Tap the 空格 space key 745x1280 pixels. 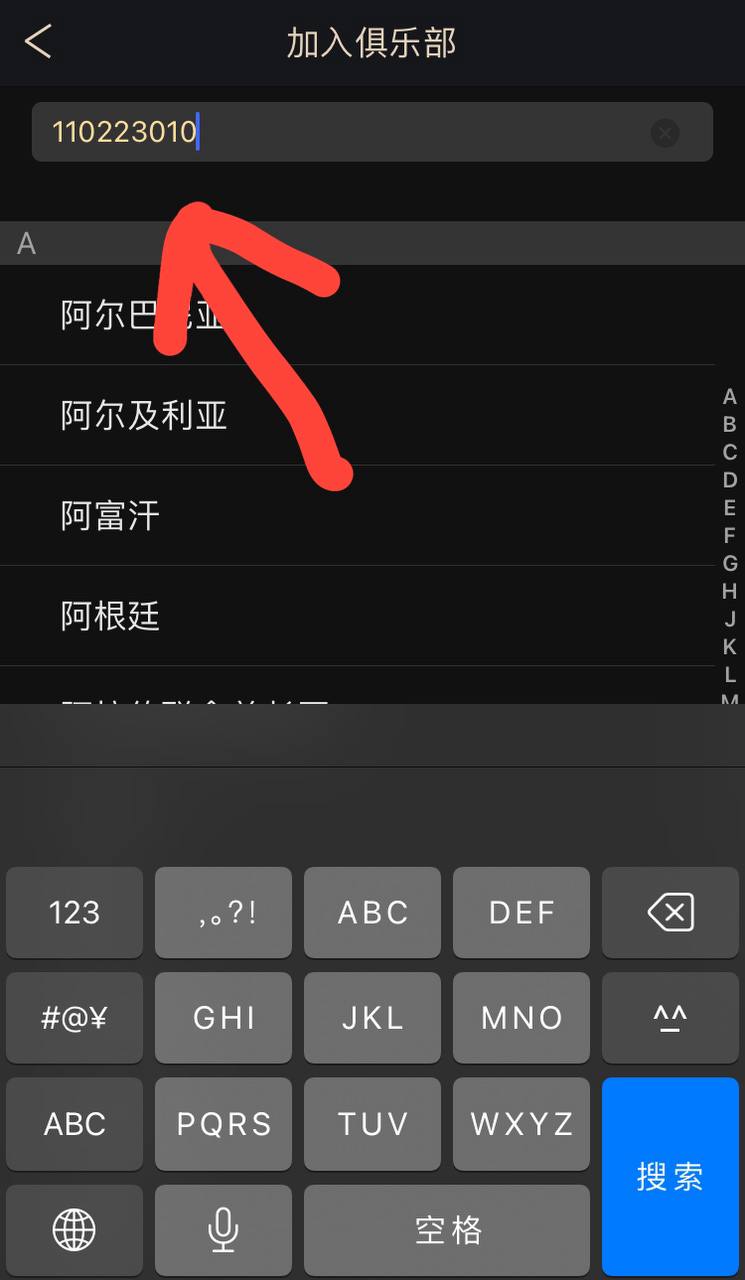(447, 1229)
